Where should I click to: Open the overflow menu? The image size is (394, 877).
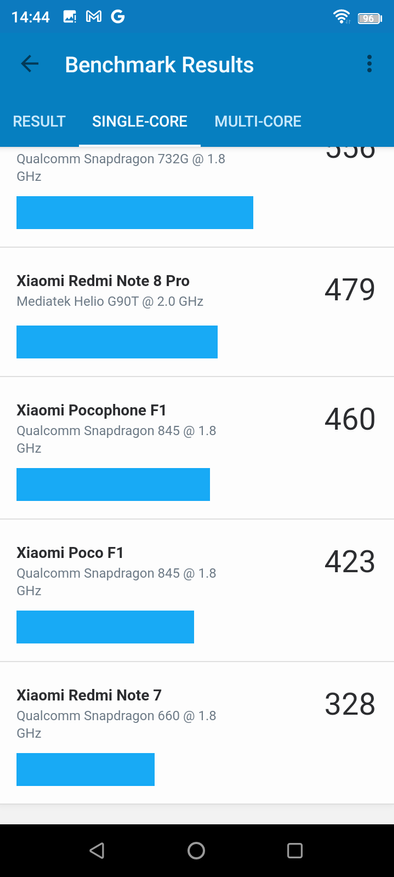click(369, 64)
